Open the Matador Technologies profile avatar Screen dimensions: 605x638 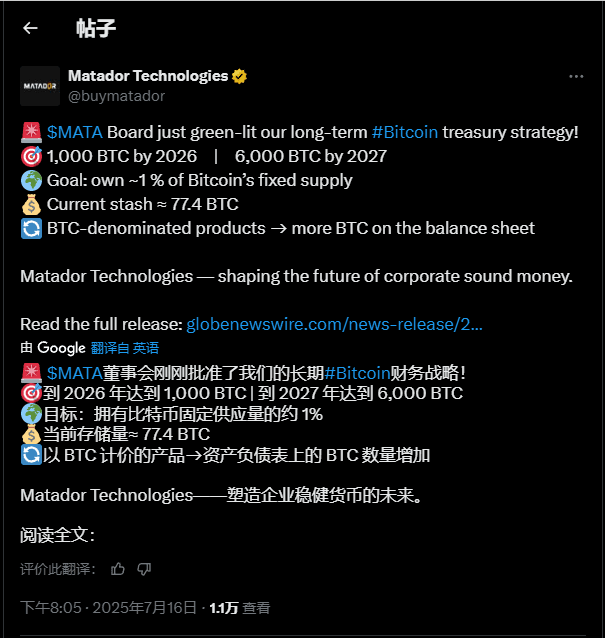40,86
